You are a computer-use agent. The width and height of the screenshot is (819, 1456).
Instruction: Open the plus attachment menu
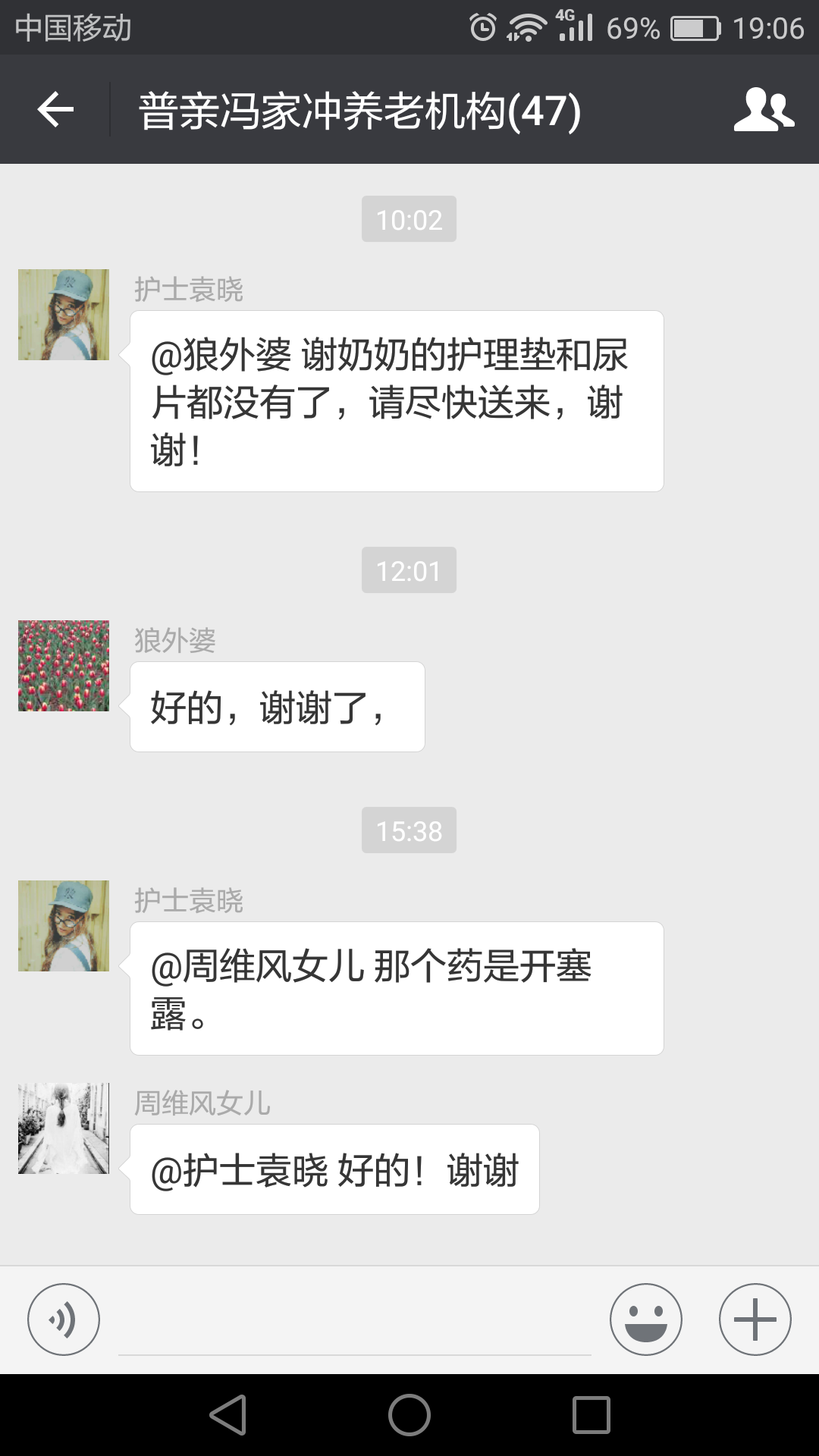point(755,1319)
